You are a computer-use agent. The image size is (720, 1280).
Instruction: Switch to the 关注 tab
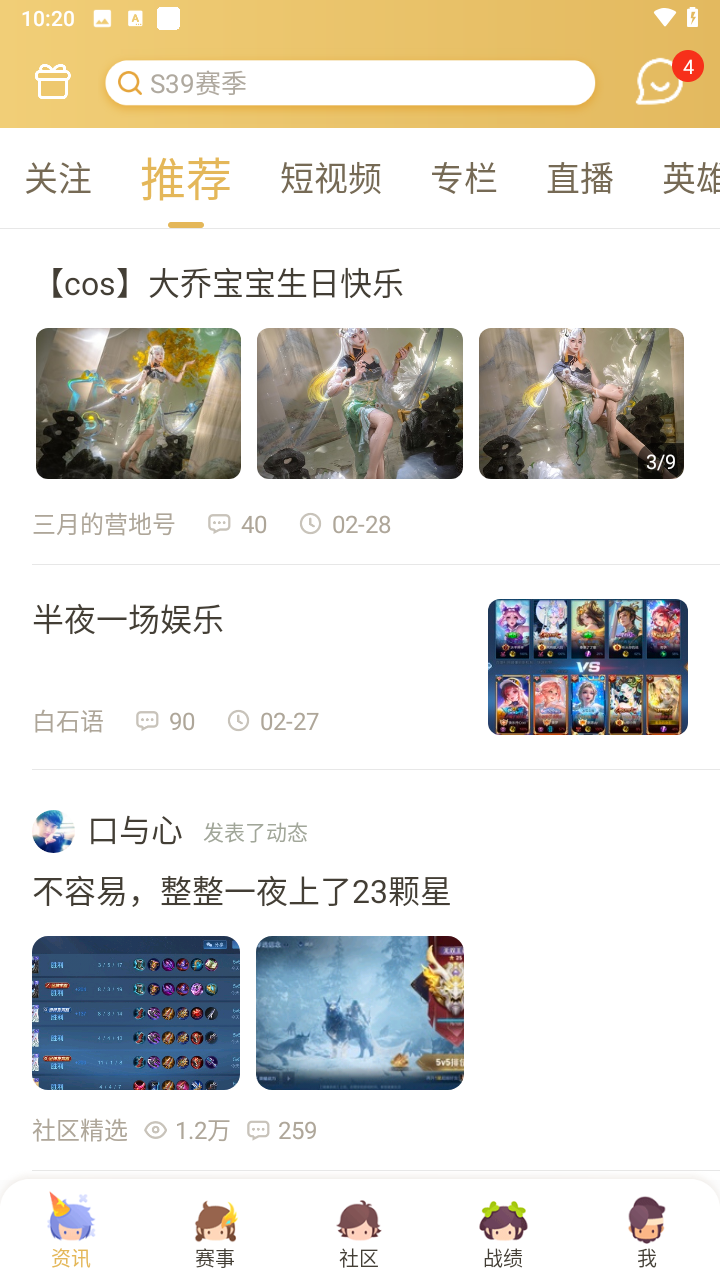point(58,179)
